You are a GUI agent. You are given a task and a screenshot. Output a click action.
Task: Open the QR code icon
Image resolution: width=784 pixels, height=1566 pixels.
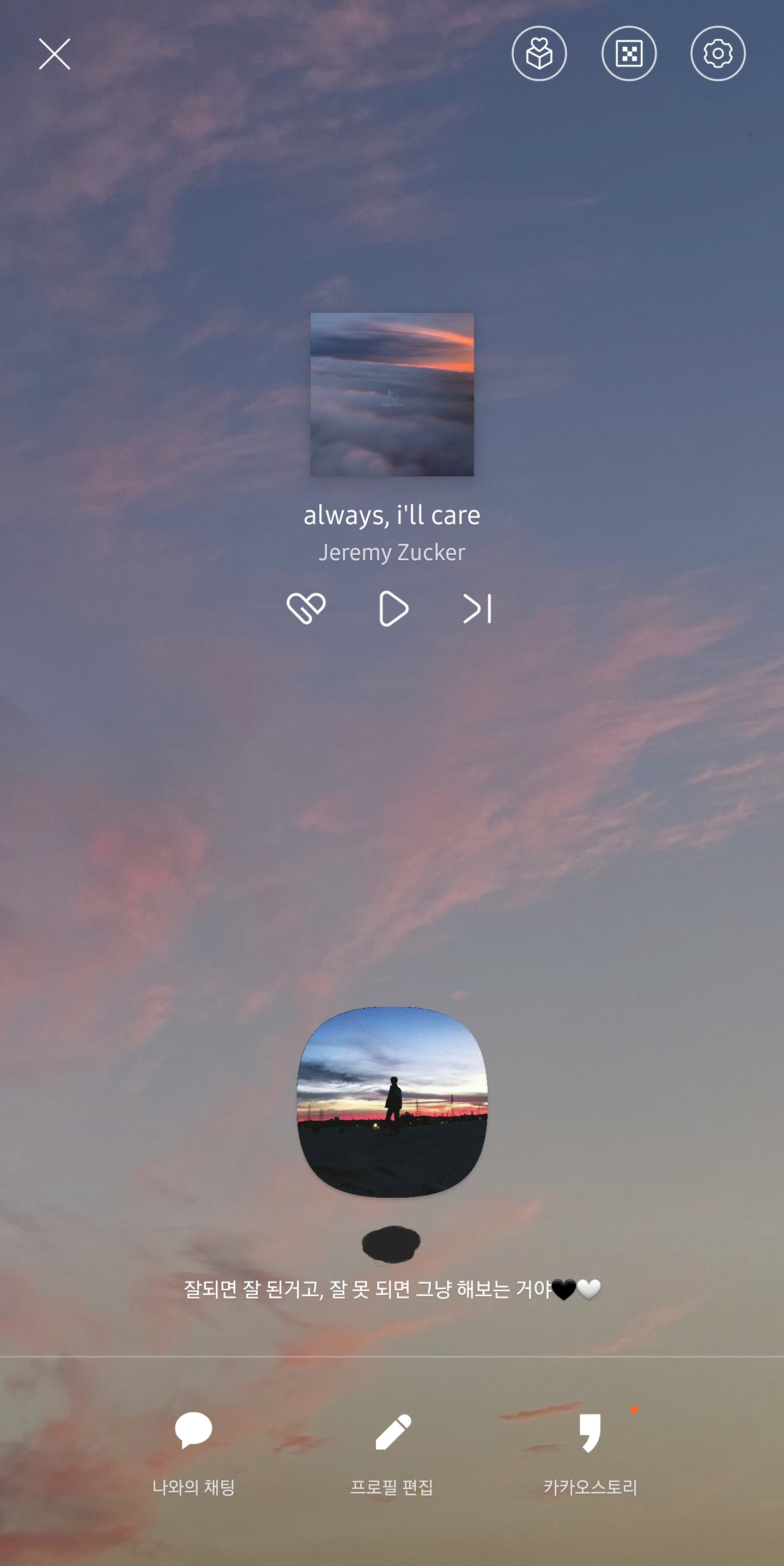point(628,54)
